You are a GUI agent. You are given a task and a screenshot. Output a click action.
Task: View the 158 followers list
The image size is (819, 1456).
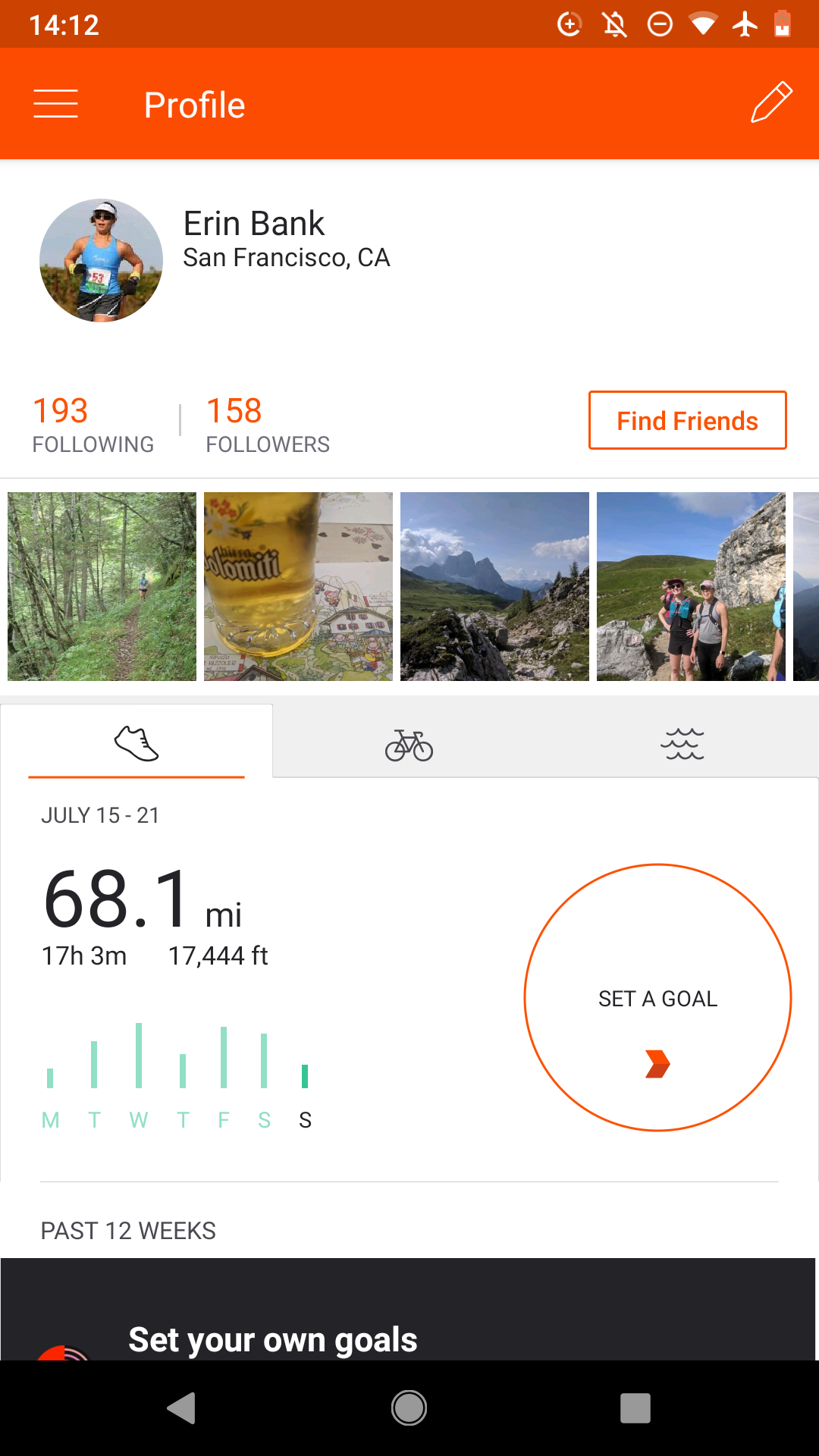pos(267,425)
